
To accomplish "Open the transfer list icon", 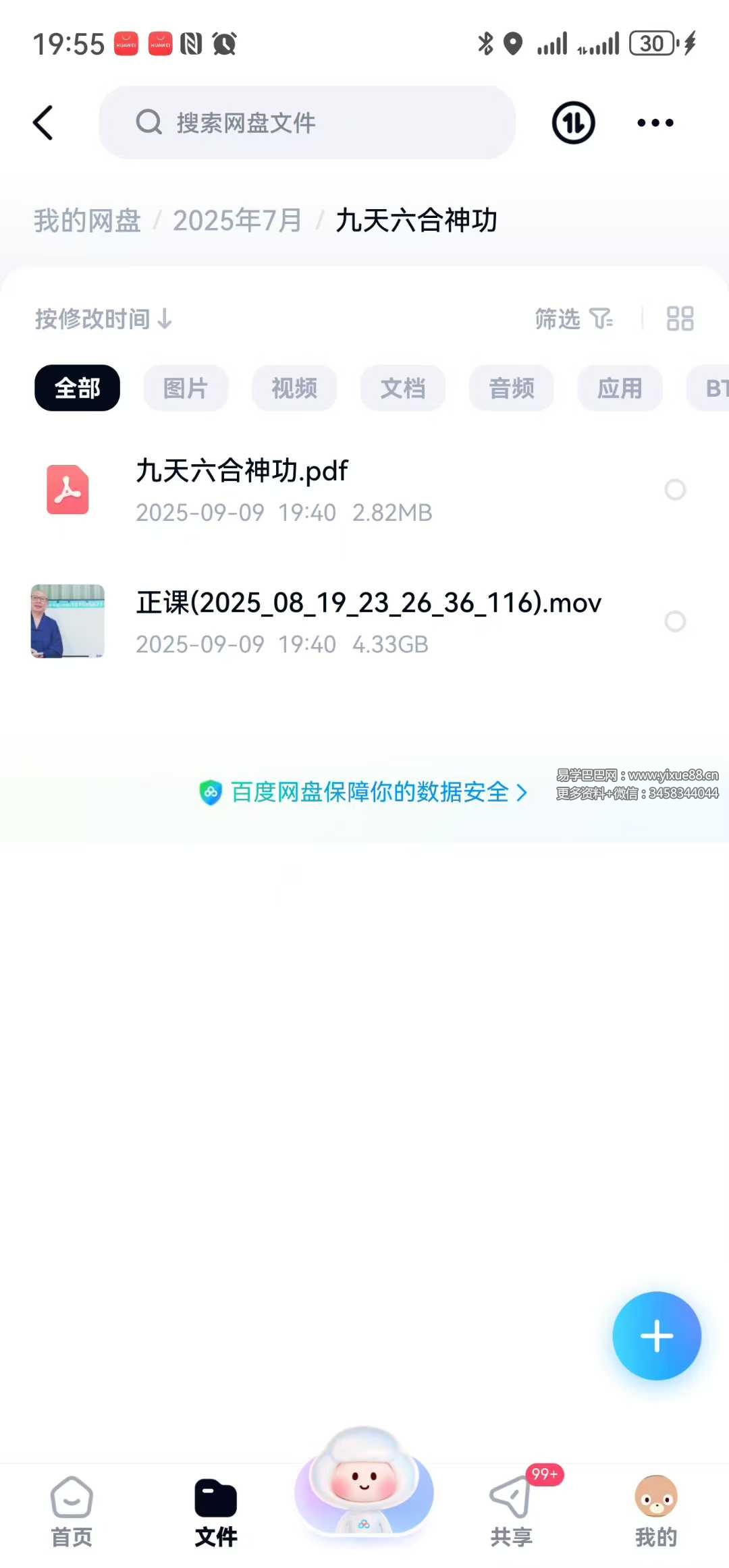I will pyautogui.click(x=573, y=123).
